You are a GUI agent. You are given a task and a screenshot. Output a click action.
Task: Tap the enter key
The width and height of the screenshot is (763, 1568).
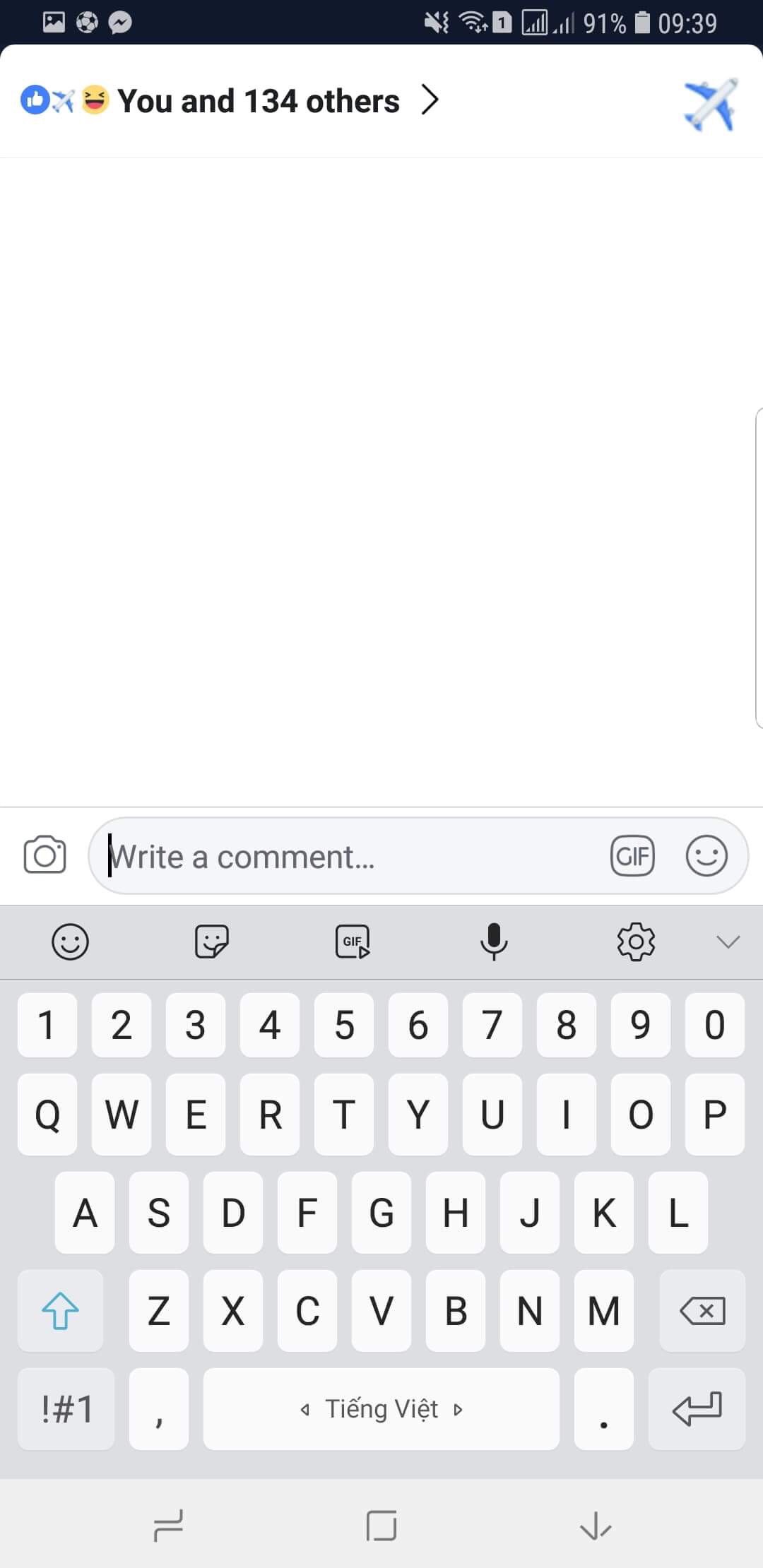click(697, 1409)
